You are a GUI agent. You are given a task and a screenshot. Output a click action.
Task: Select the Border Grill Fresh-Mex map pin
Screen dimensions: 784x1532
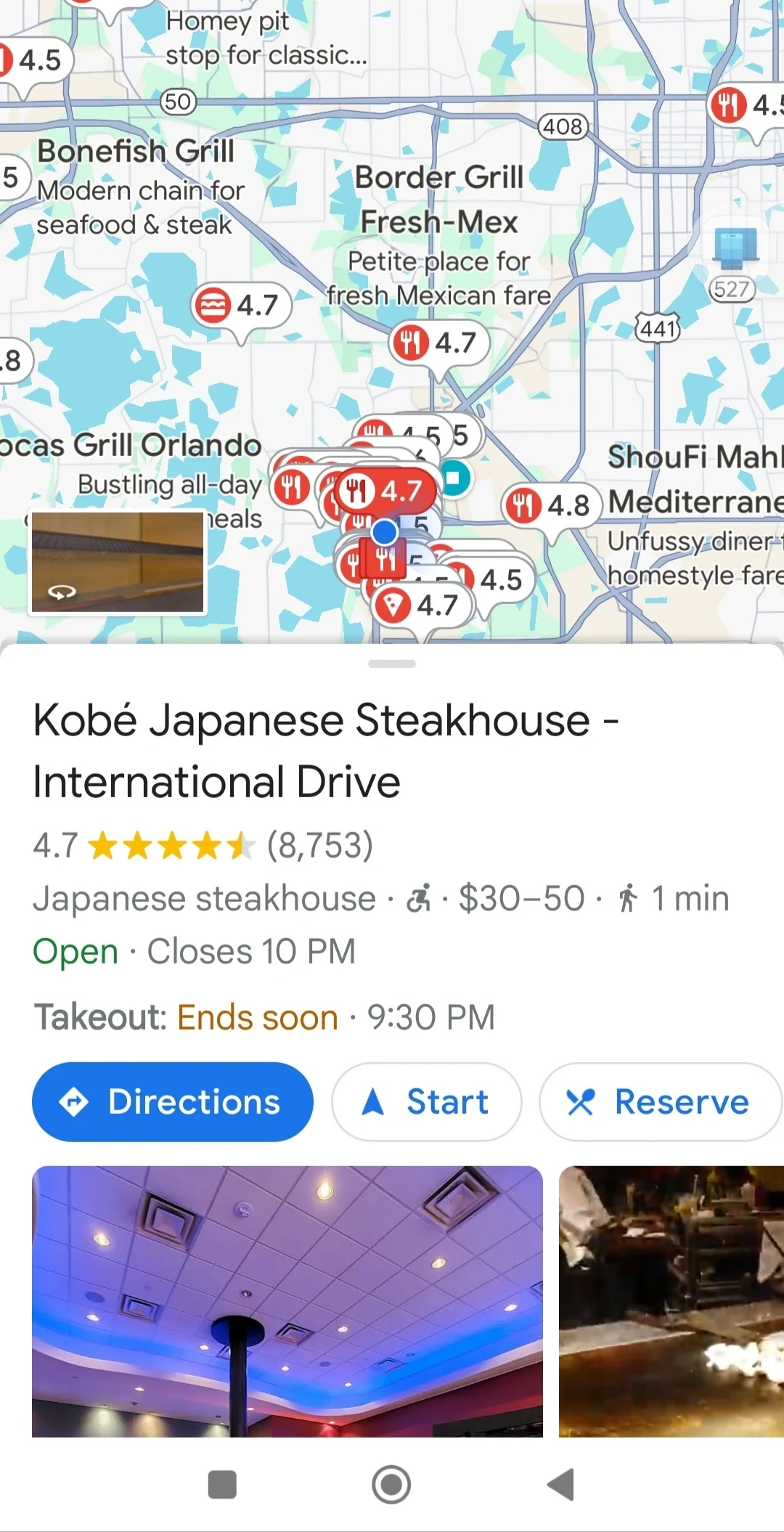coord(438,343)
